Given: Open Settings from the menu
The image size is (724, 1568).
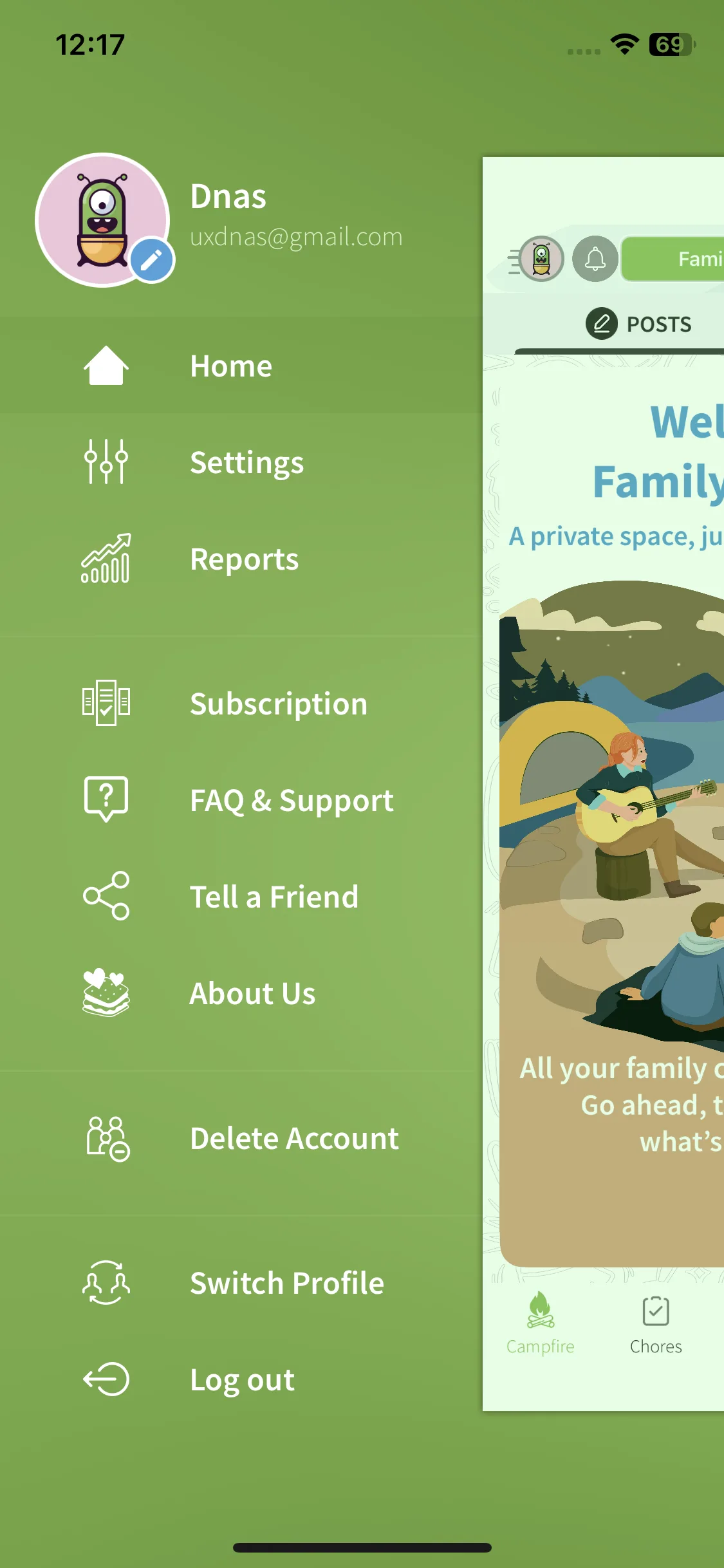Looking at the screenshot, I should pos(241,462).
